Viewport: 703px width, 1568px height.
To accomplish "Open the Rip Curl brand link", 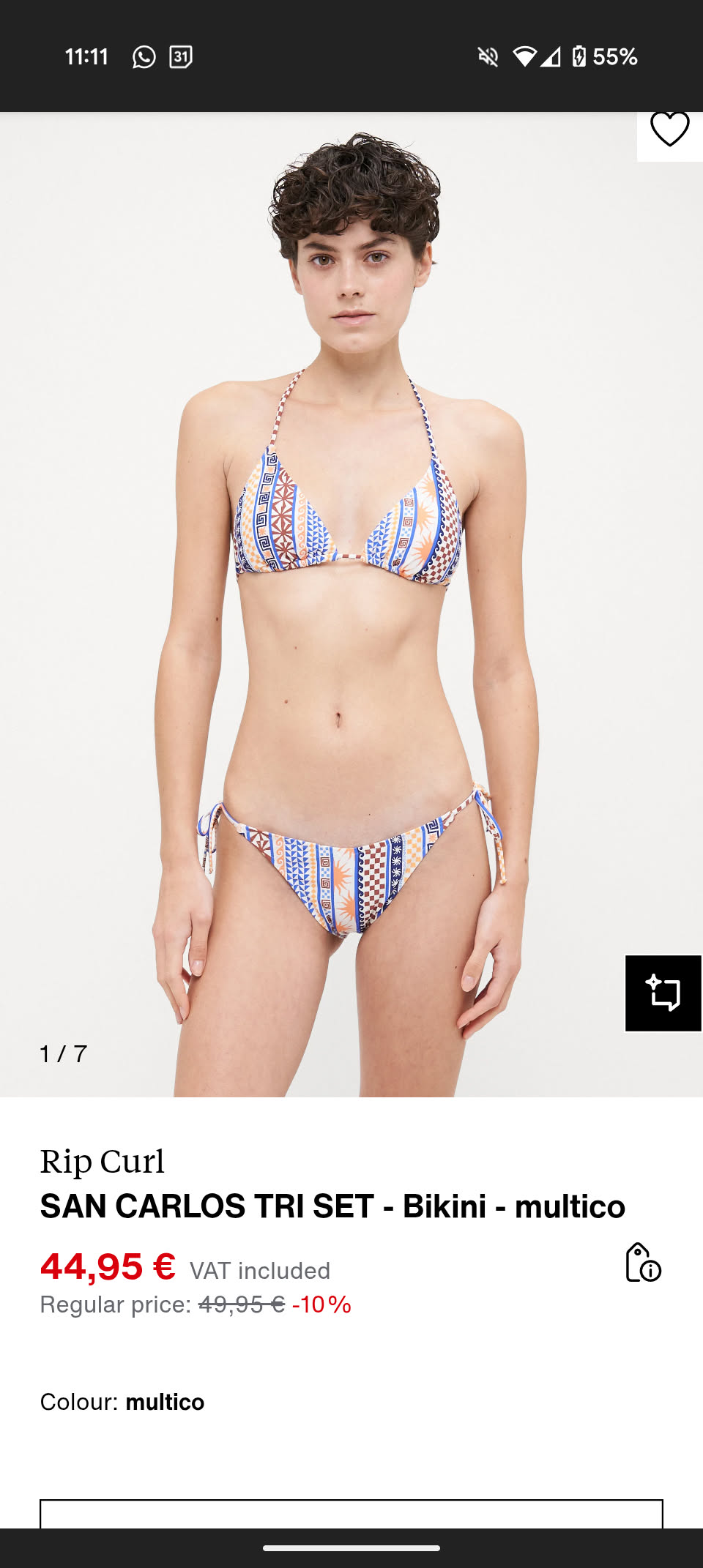I will 103,1162.
